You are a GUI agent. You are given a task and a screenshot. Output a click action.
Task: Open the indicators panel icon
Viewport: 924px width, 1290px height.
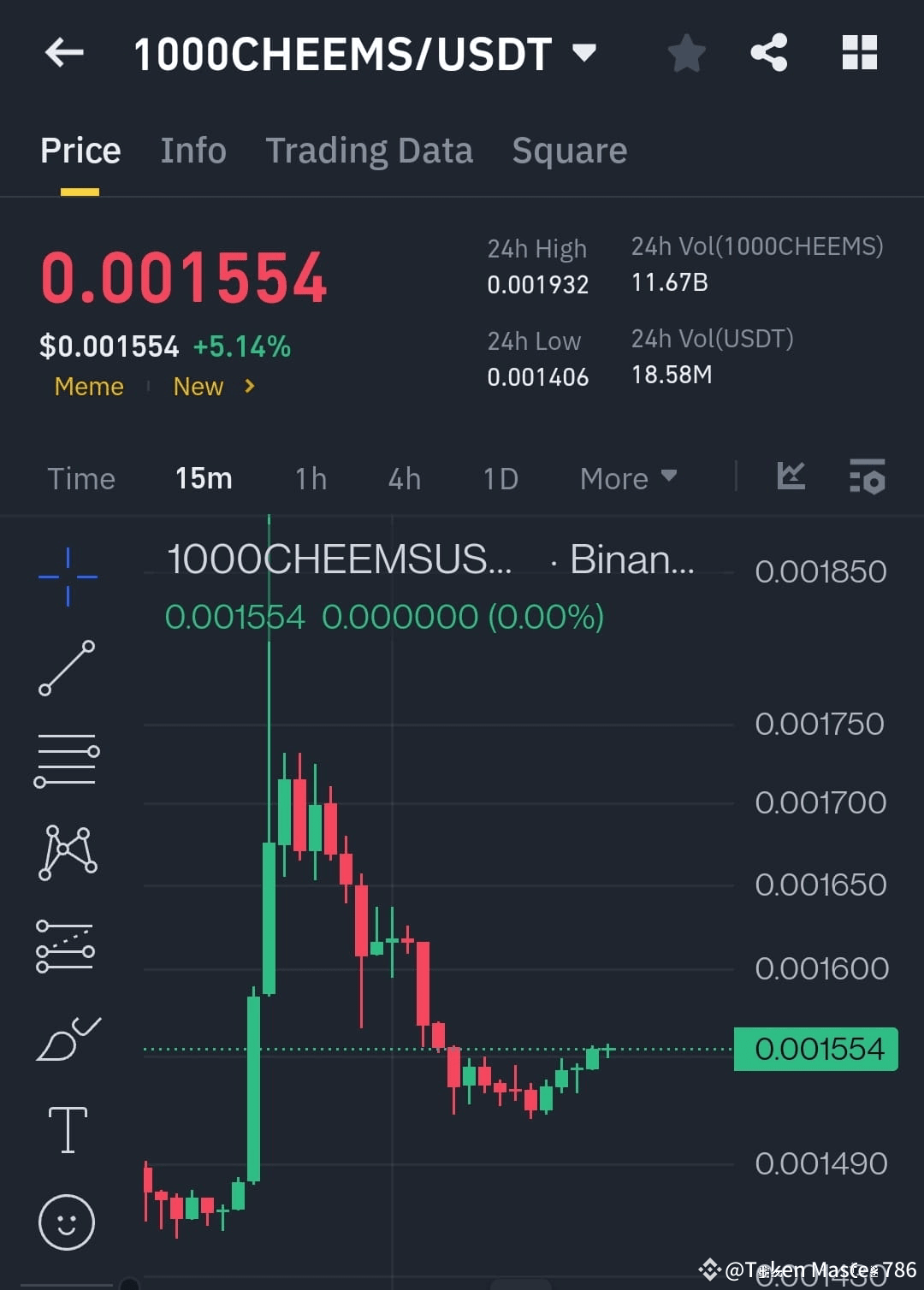point(790,478)
